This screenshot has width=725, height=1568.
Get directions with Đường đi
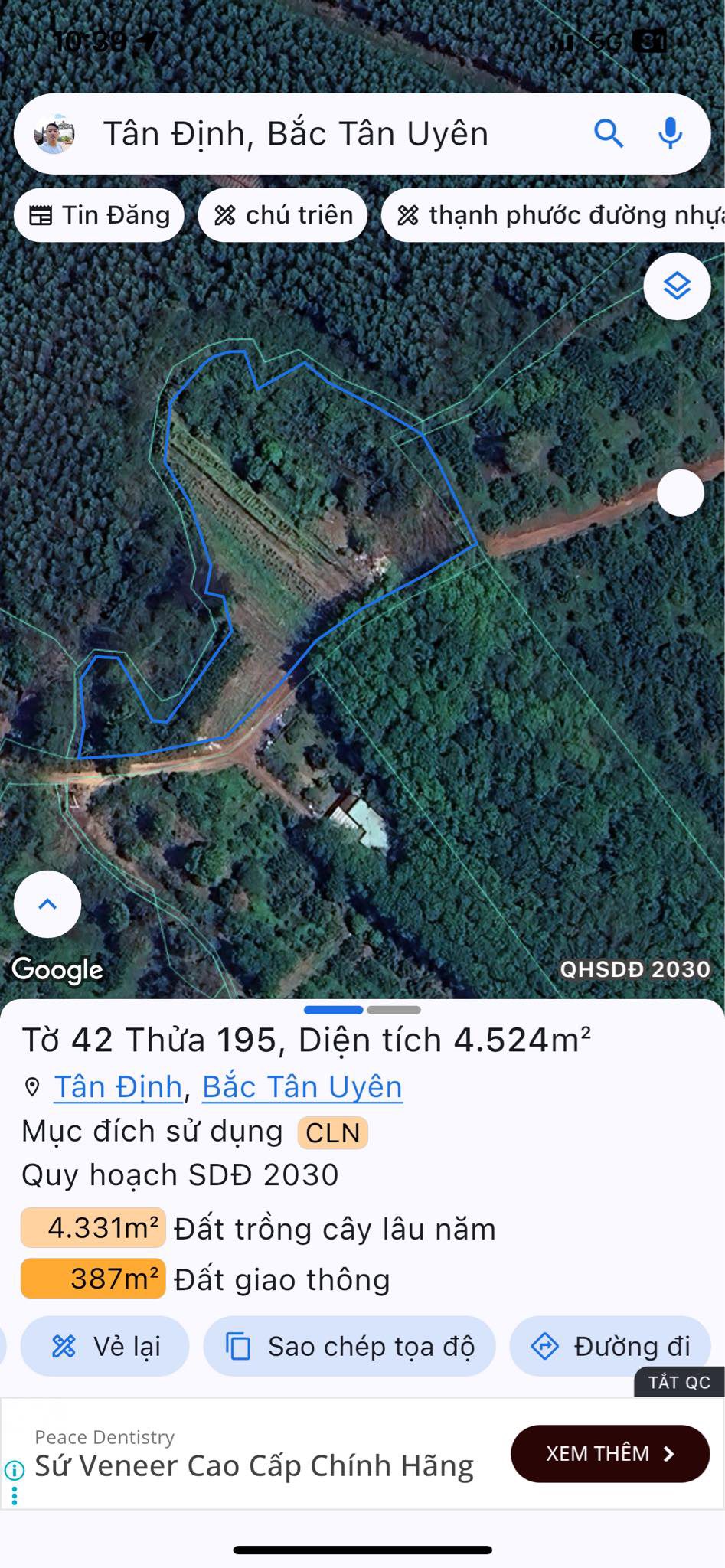coord(610,1346)
